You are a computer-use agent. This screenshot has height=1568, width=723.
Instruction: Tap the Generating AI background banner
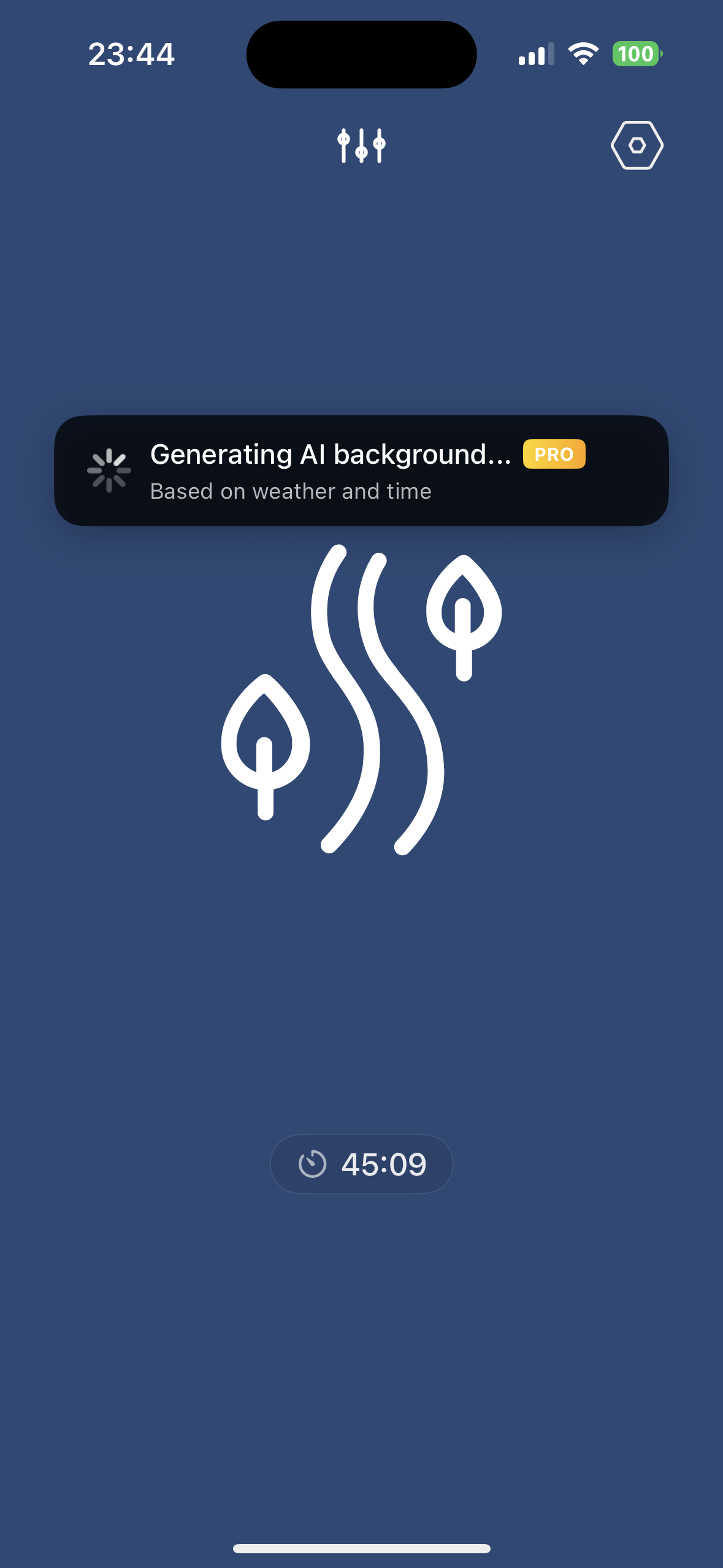pos(361,471)
